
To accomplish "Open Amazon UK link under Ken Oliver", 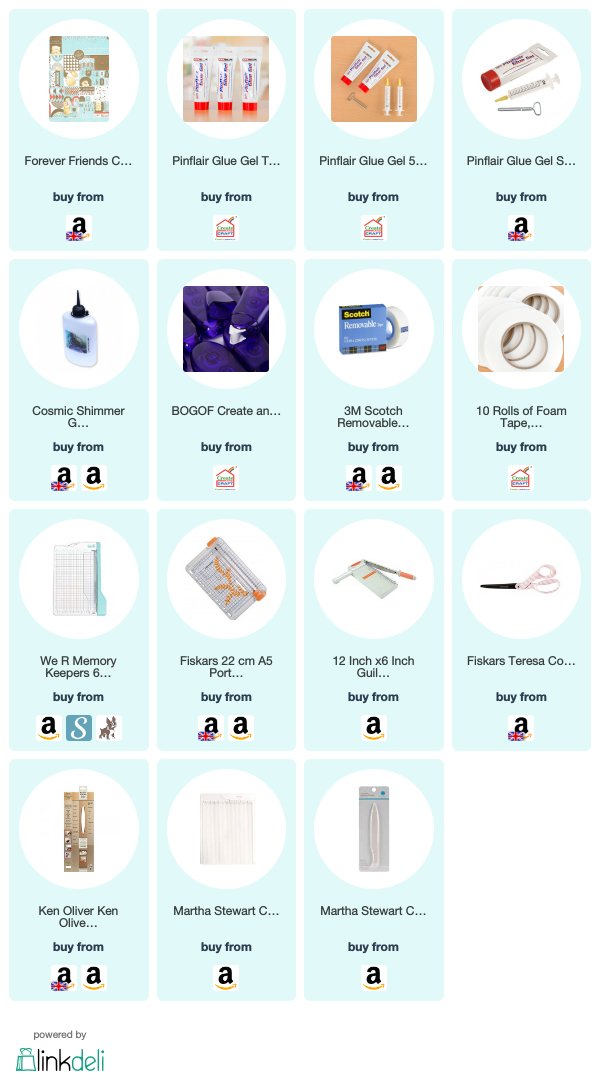I will (63, 978).
